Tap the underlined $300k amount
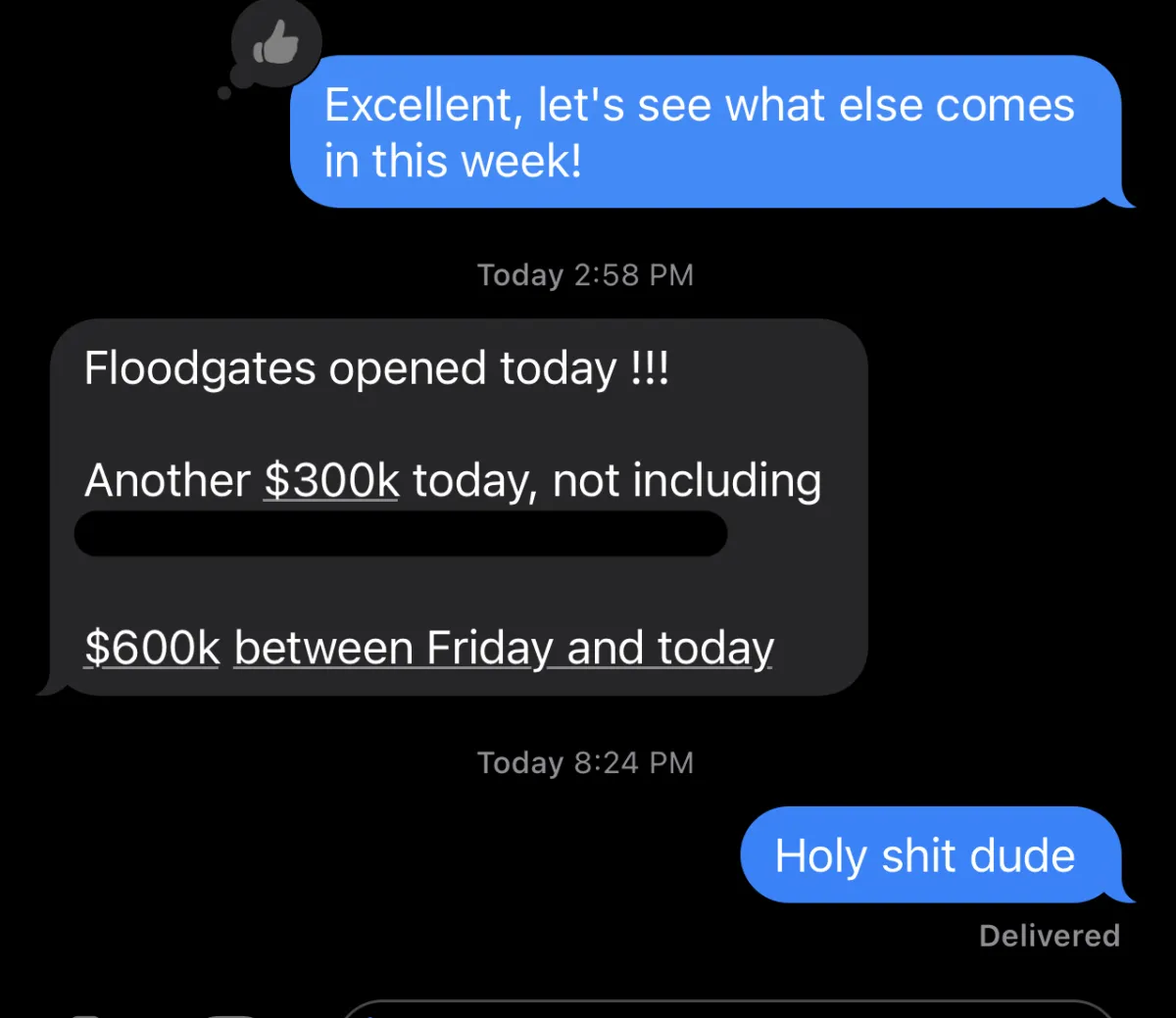This screenshot has width=1176, height=1018. coord(331,481)
